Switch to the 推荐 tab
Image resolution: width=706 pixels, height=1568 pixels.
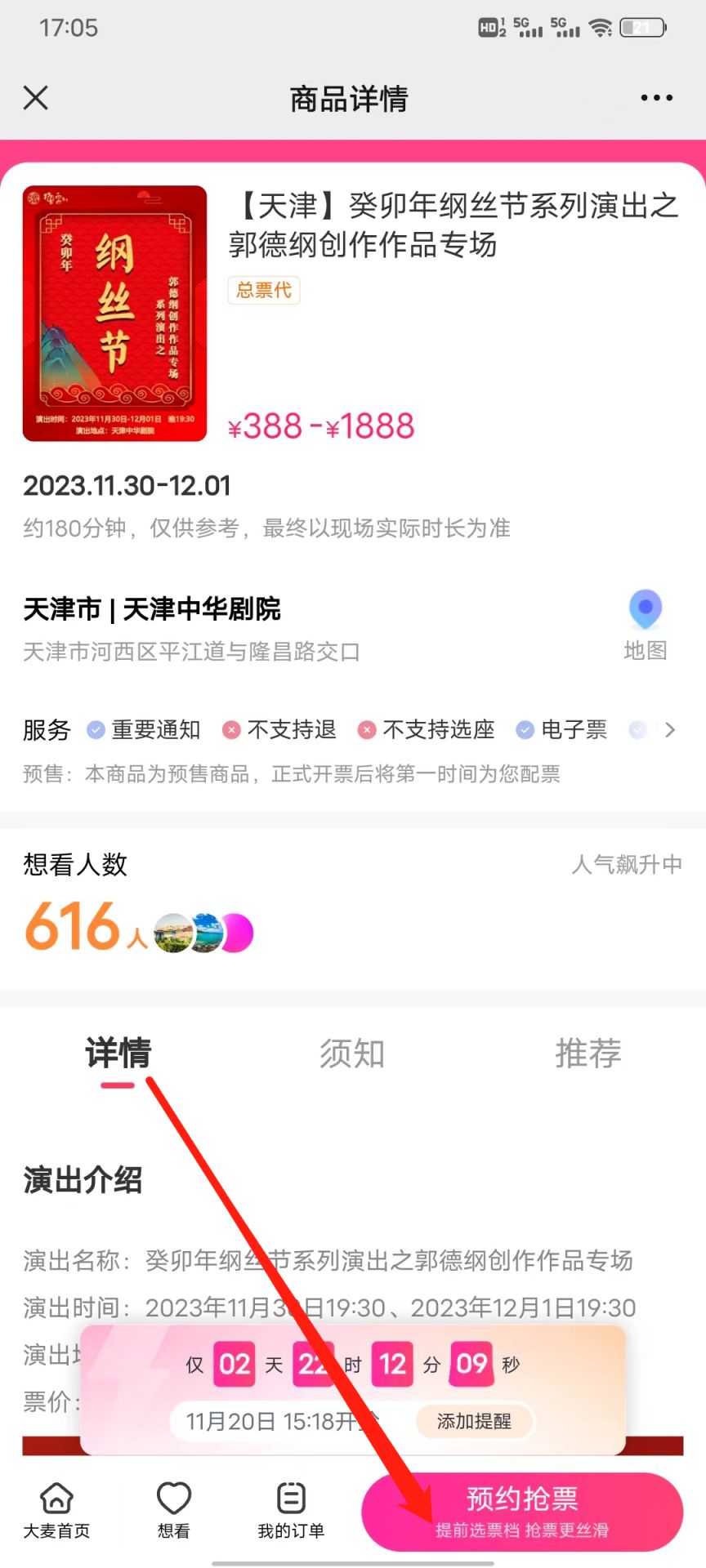[x=588, y=1053]
